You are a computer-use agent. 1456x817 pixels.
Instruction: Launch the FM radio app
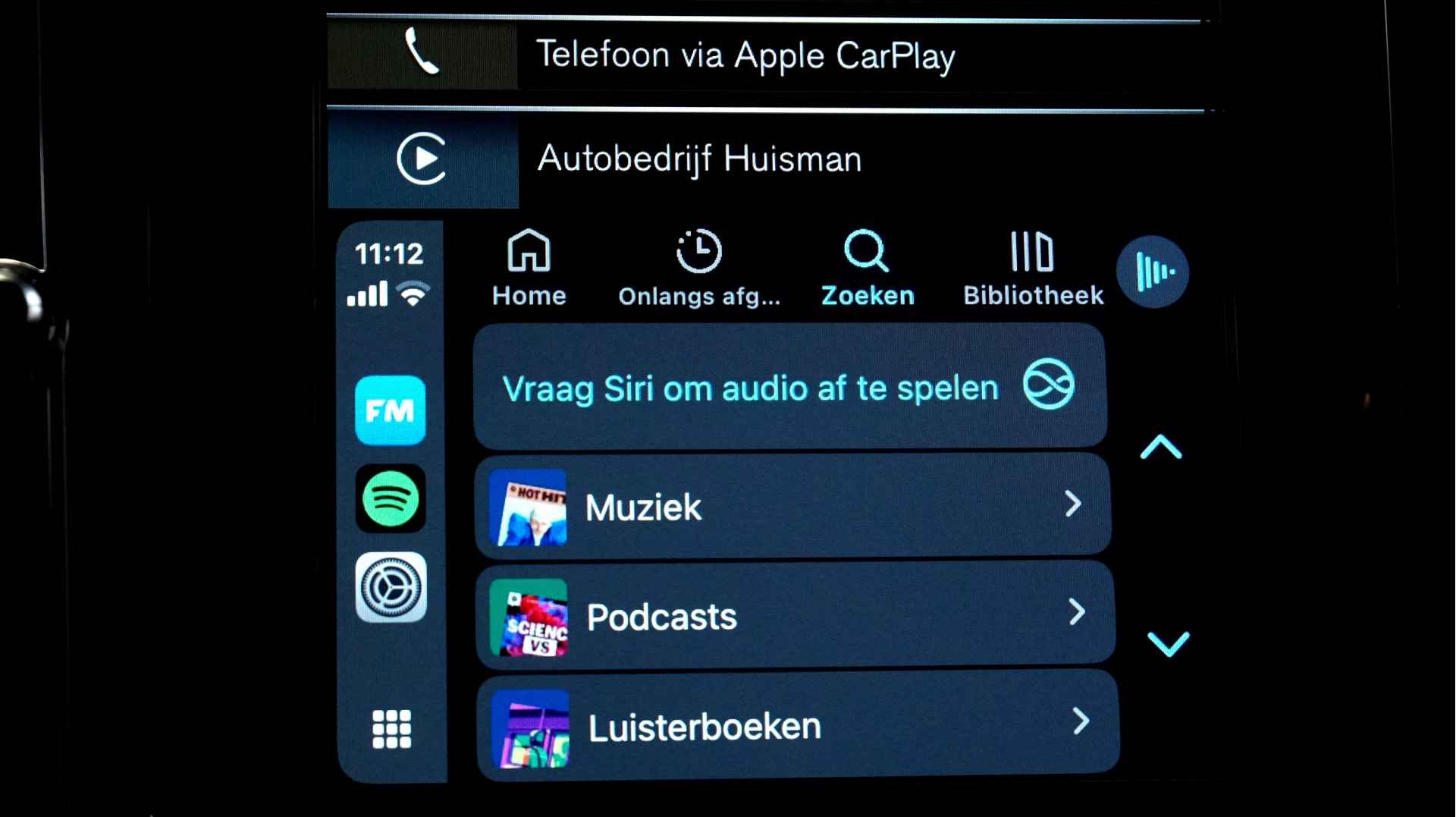(390, 410)
